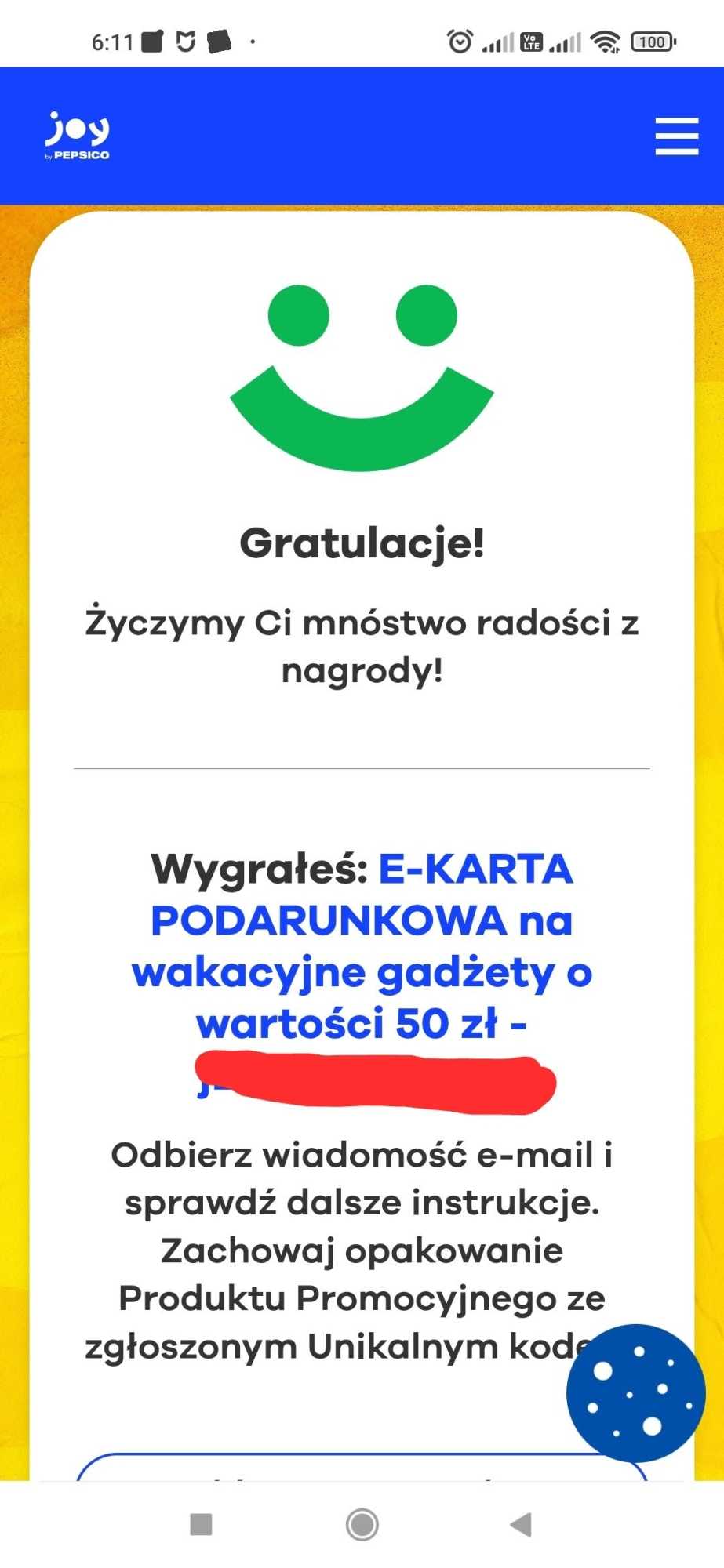Tap the Joy by PepsiCo logo
The image size is (724, 1568).
click(78, 136)
